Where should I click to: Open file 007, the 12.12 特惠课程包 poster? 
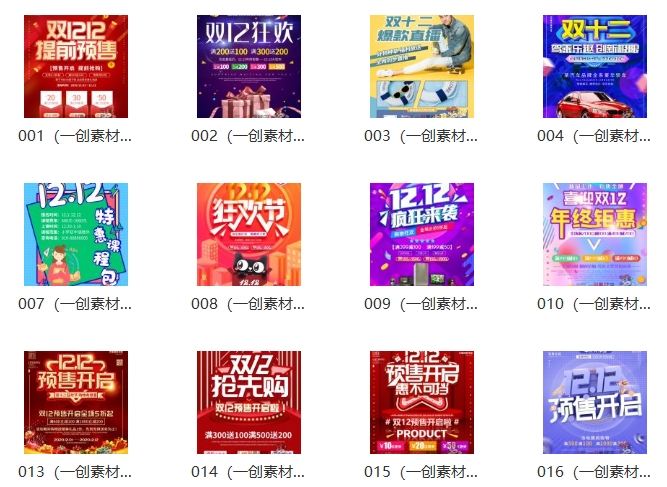pos(76,235)
